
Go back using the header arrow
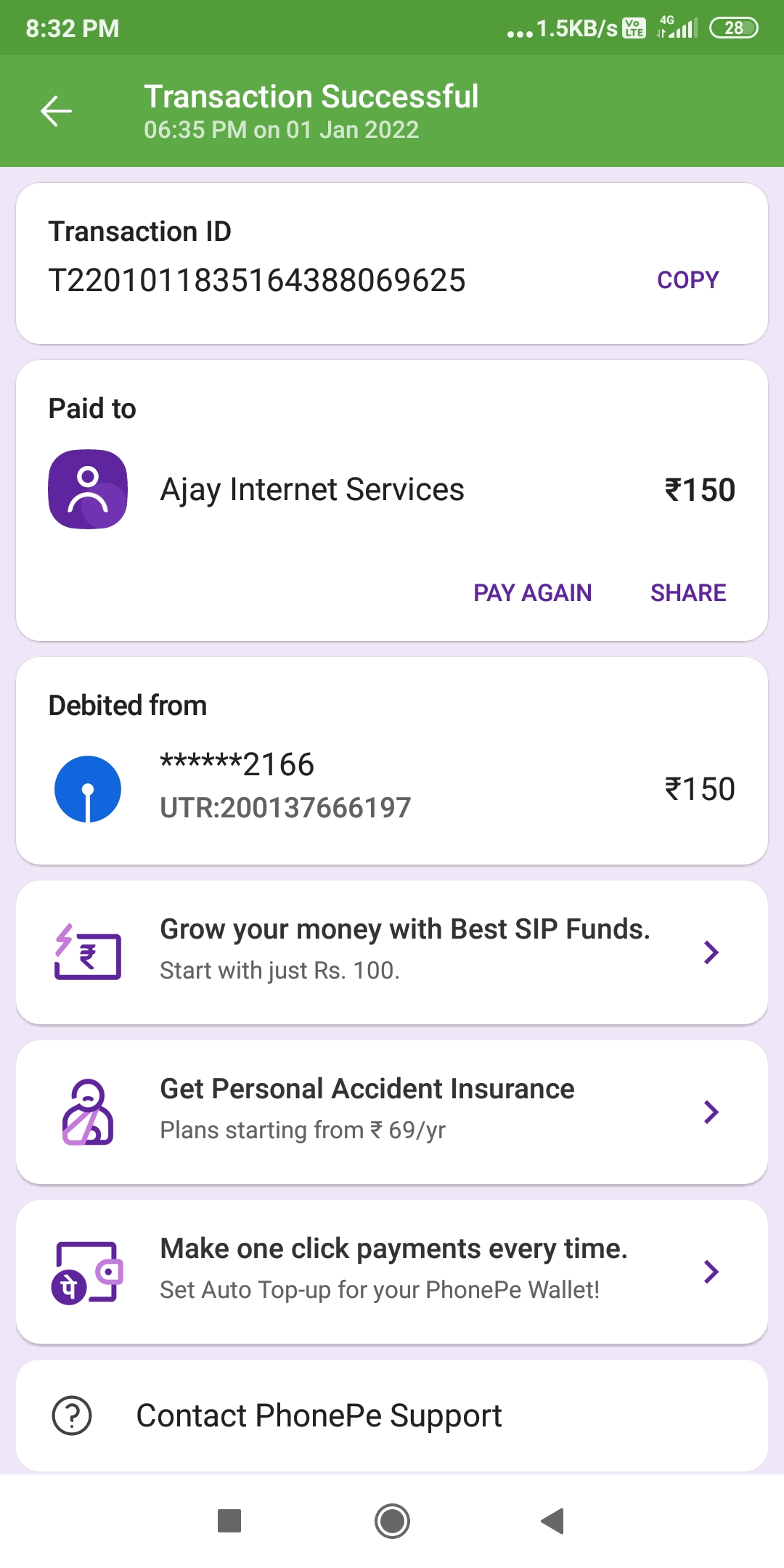coord(56,111)
